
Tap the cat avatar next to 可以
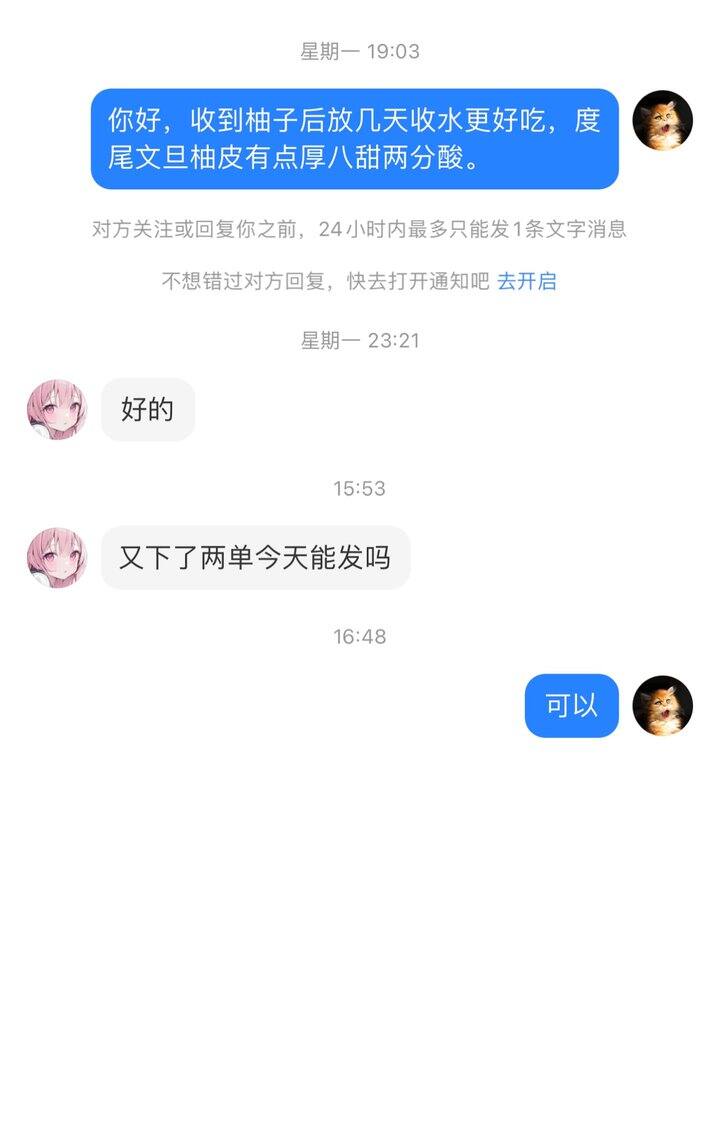click(x=663, y=706)
